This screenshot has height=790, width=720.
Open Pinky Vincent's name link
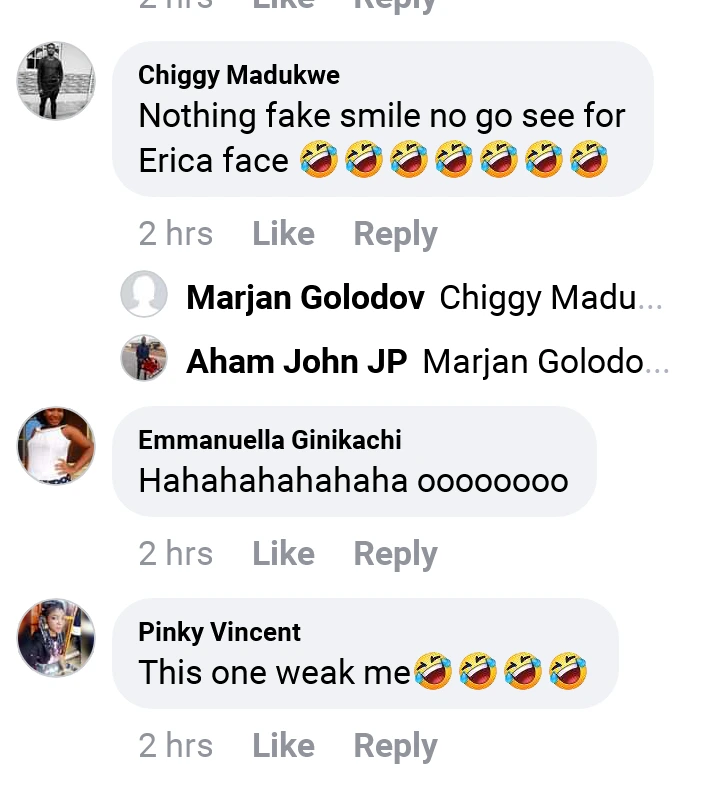coord(219,632)
